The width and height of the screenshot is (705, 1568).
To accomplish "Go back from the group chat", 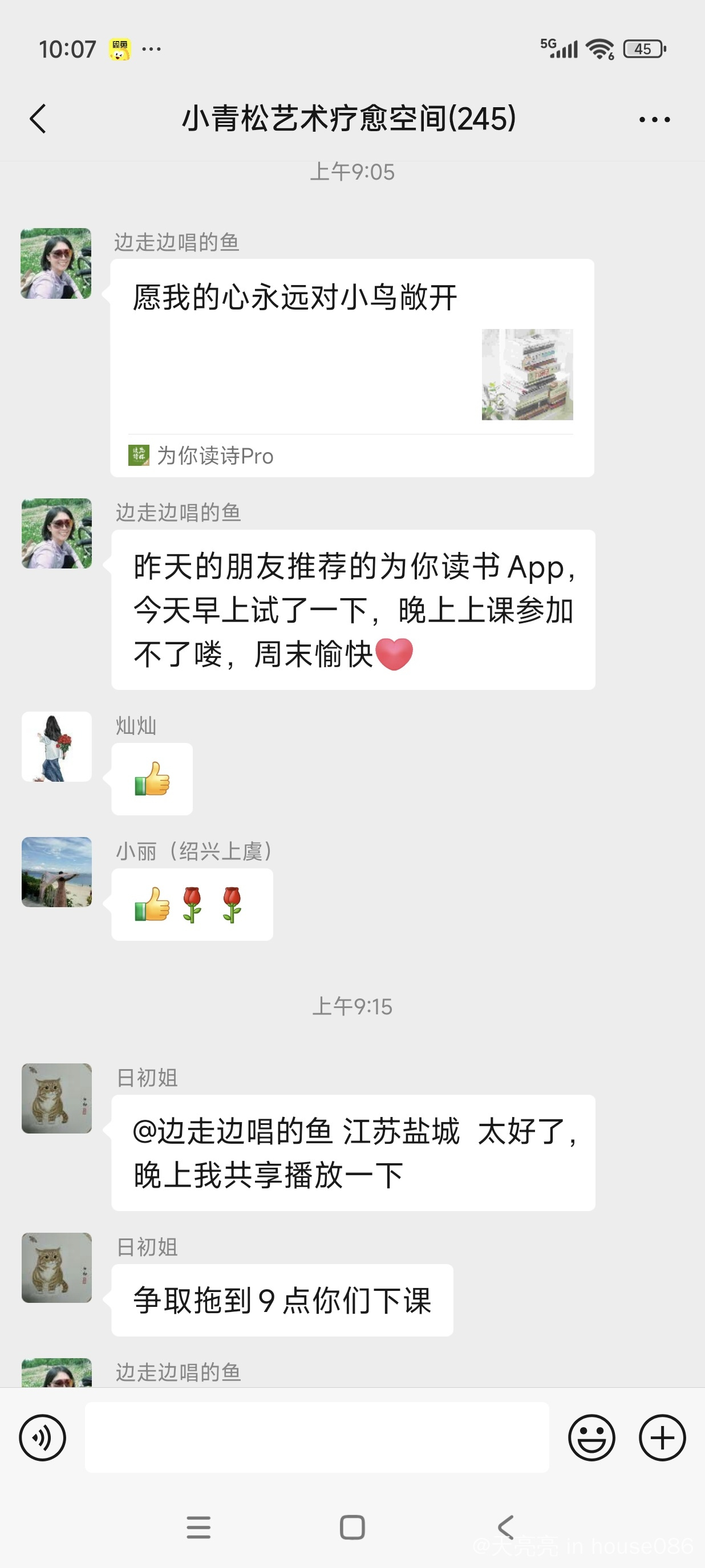I will tap(38, 119).
